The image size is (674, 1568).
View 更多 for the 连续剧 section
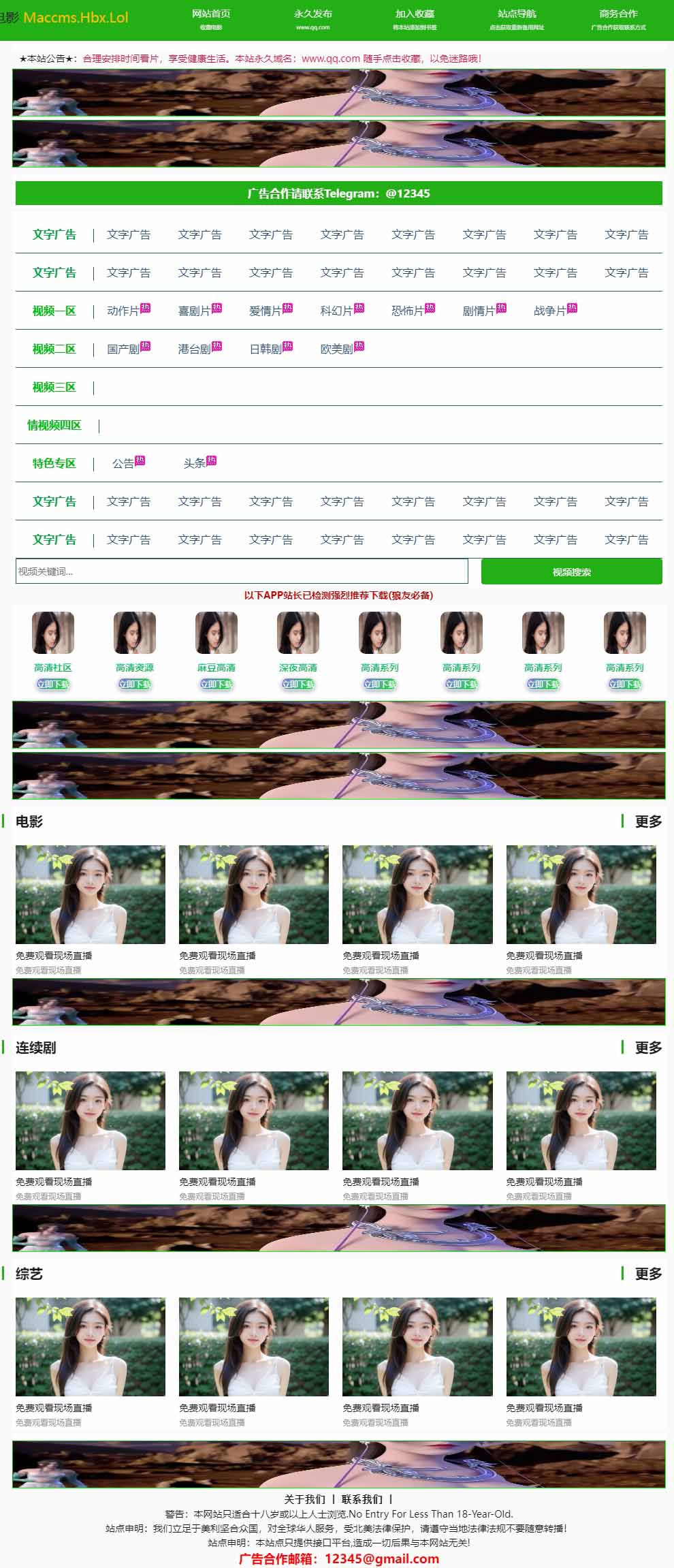pyautogui.click(x=647, y=1048)
